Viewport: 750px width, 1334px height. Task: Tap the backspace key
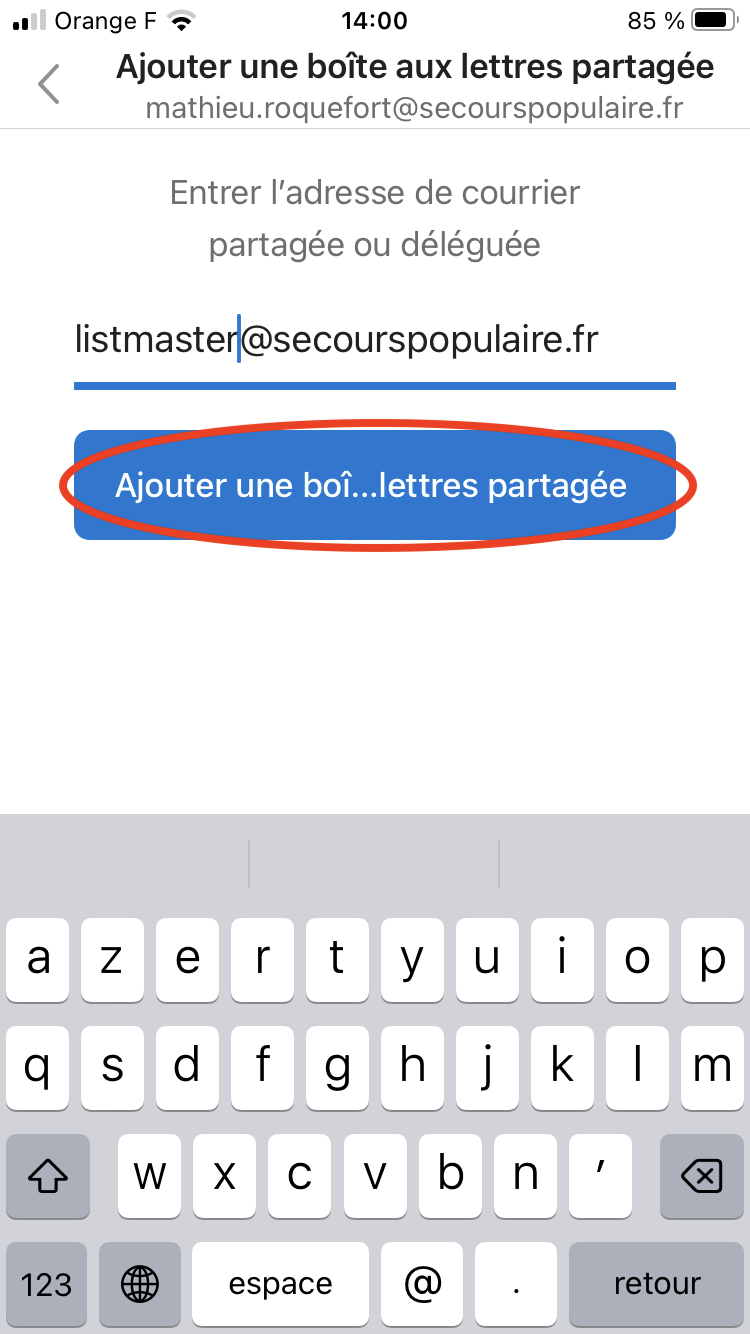click(701, 1175)
